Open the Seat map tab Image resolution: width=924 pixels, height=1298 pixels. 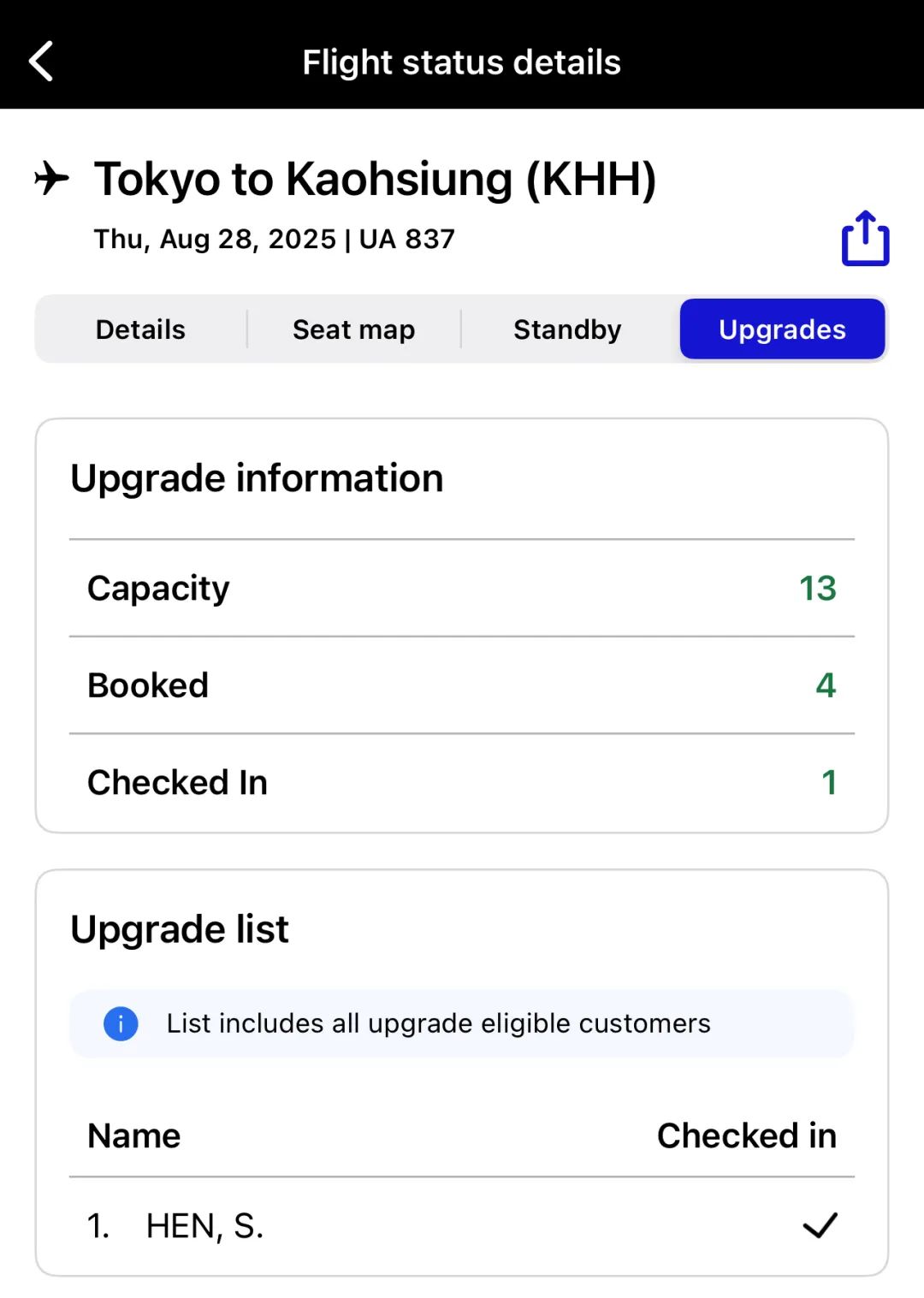[x=353, y=329]
